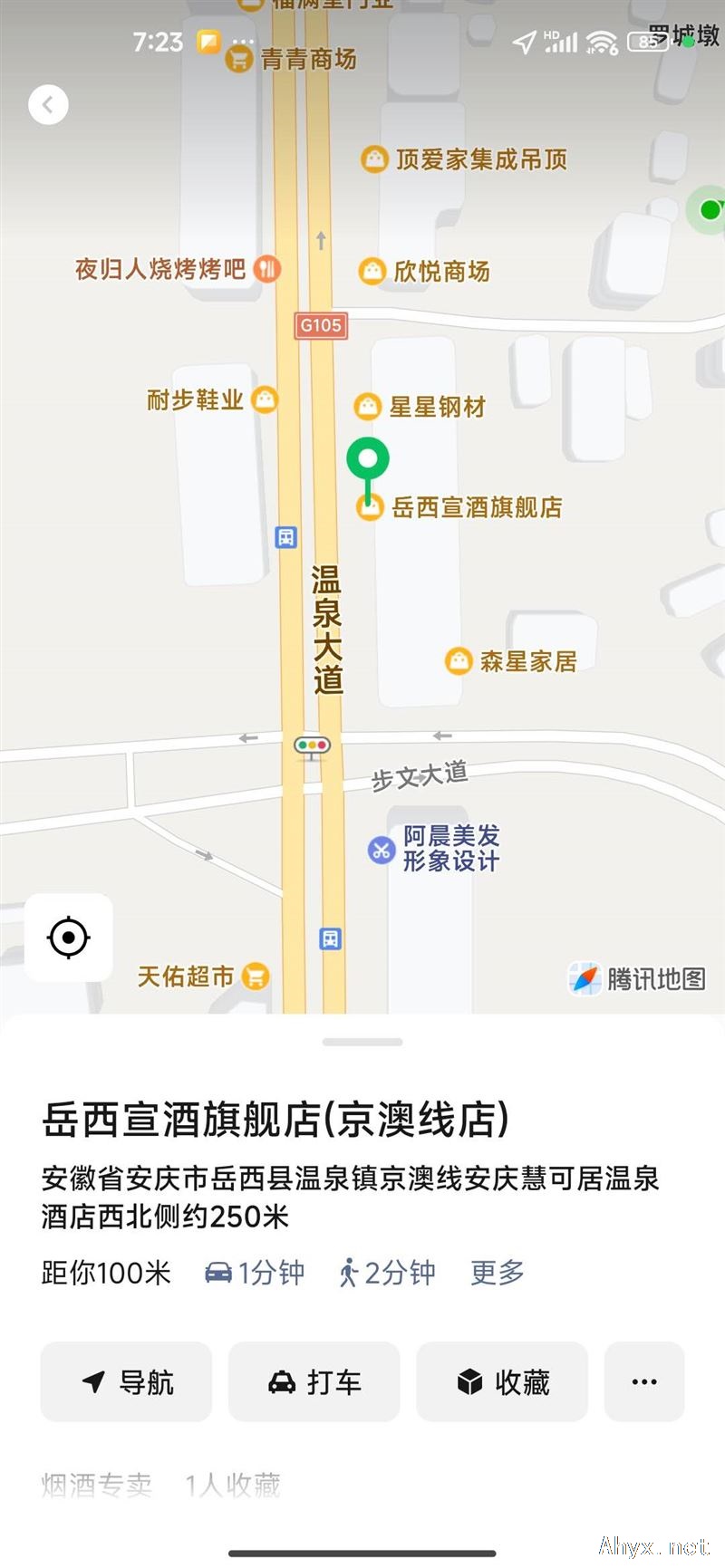The width and height of the screenshot is (725, 1568).
Task: Save this place with 收藏
Action: pyautogui.click(x=501, y=1381)
